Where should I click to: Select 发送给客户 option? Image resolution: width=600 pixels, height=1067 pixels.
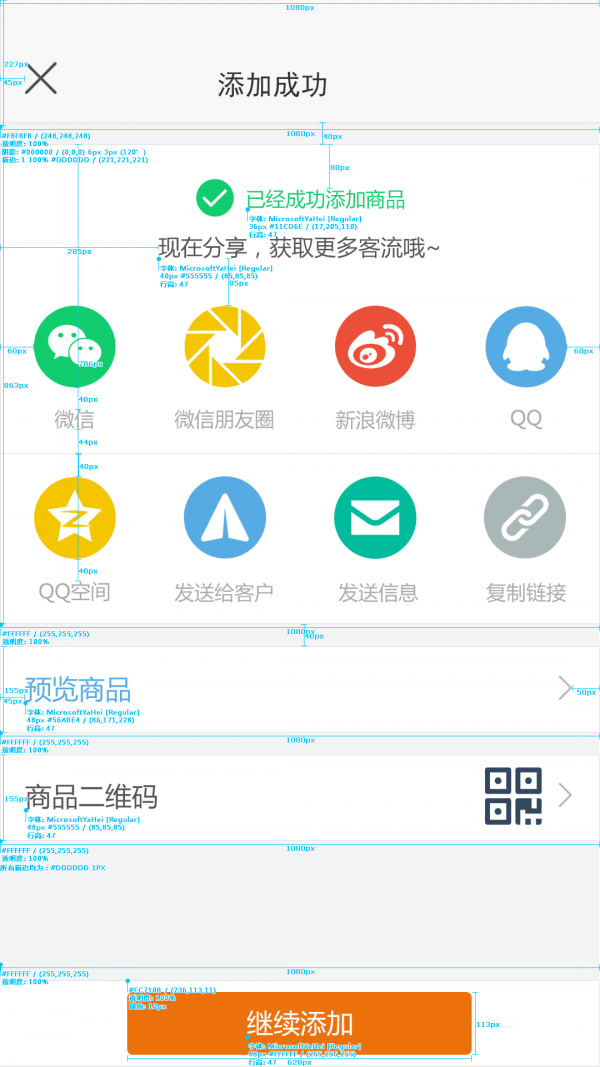point(225,518)
